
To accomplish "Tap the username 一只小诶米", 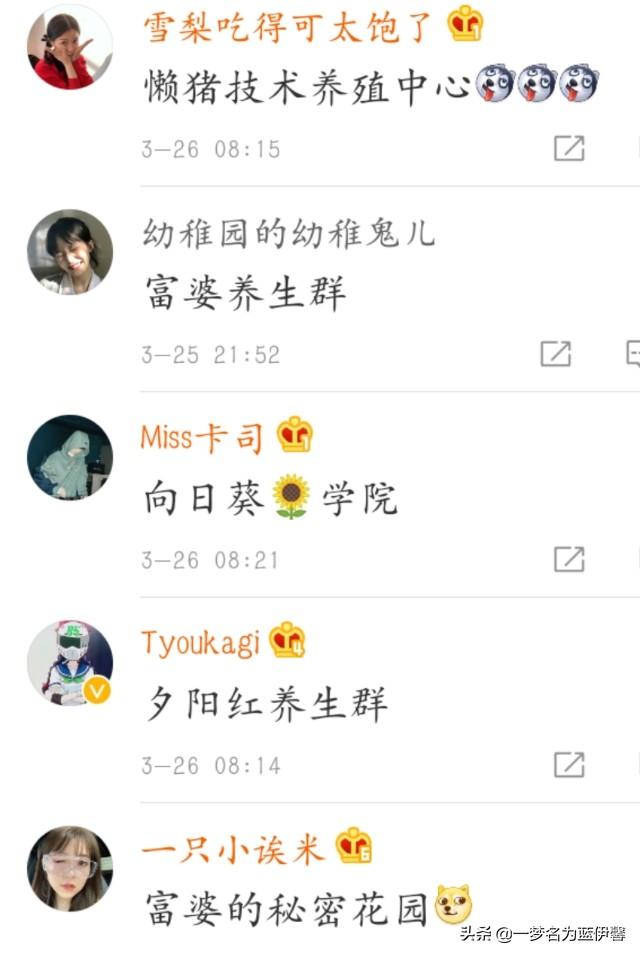I will (233, 849).
